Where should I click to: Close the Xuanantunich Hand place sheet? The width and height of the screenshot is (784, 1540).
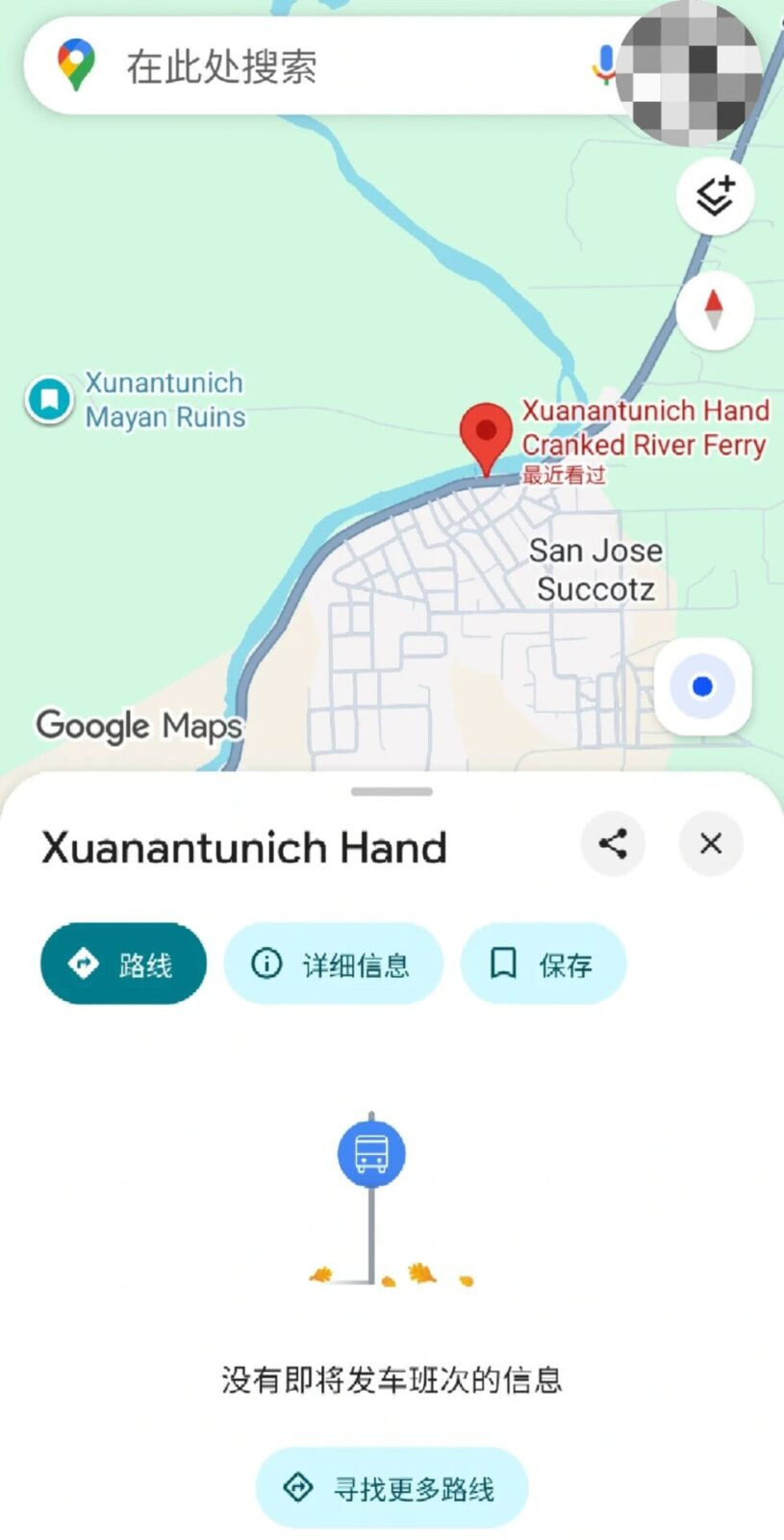[x=711, y=844]
